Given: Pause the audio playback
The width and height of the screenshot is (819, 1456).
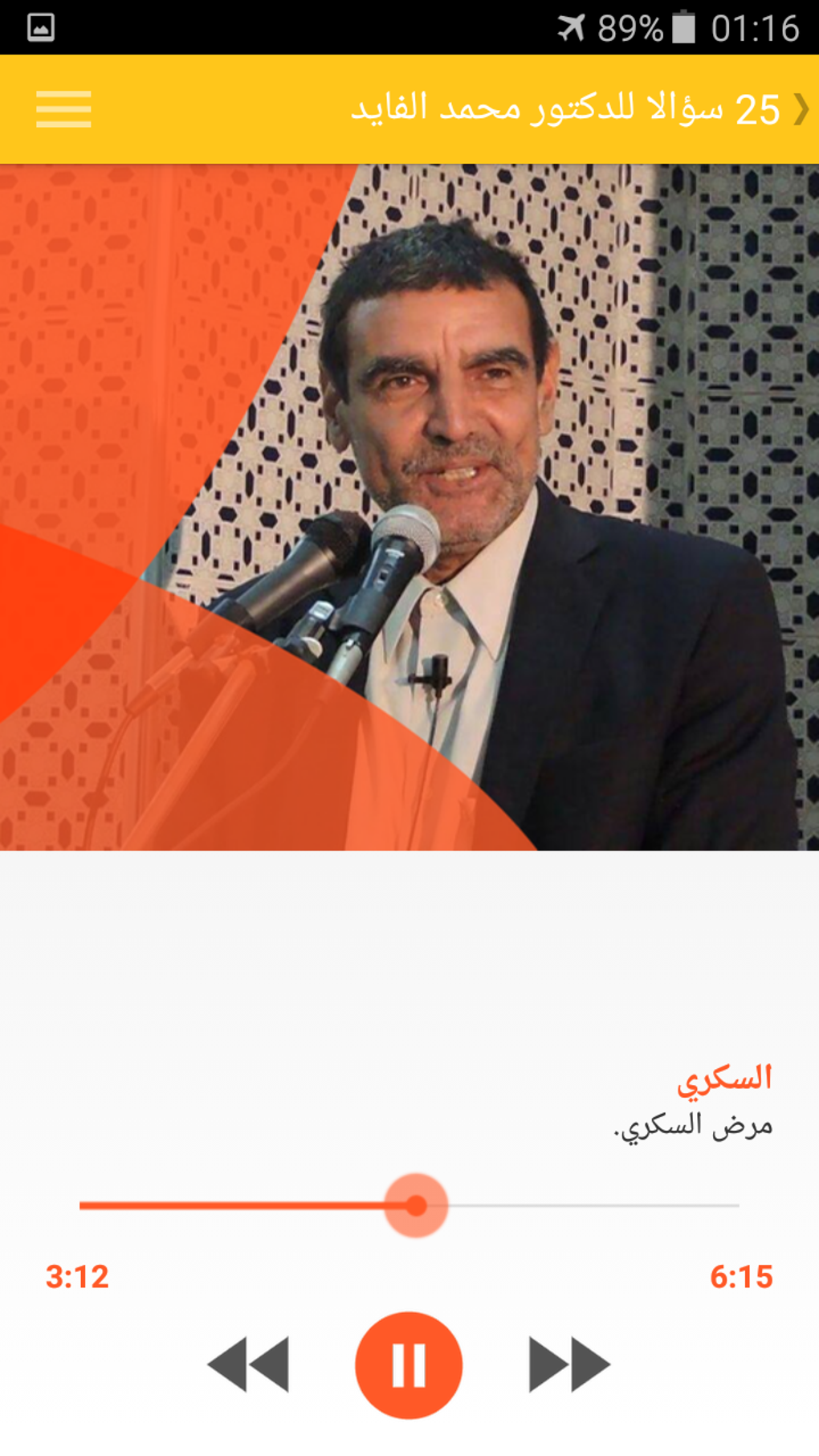Looking at the screenshot, I should (409, 1364).
